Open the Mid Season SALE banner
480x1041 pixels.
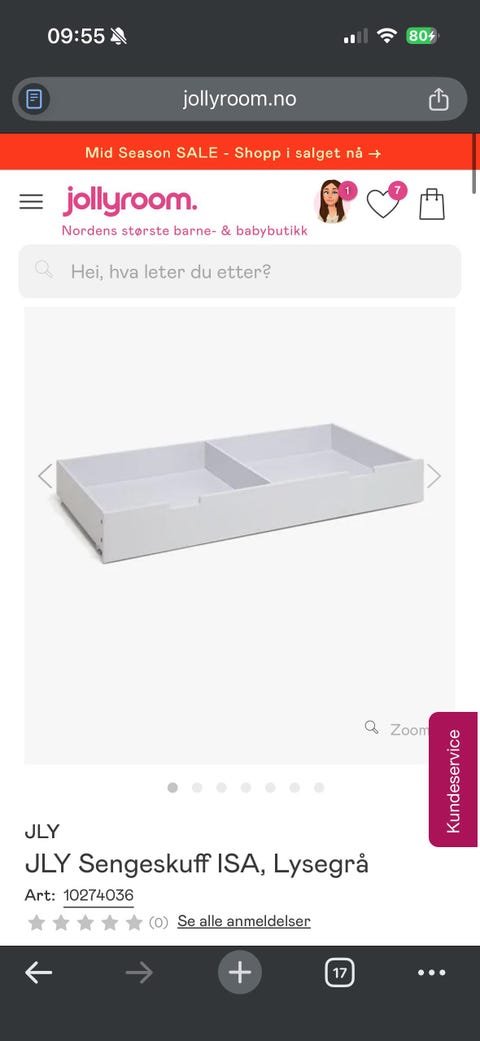[x=234, y=153]
